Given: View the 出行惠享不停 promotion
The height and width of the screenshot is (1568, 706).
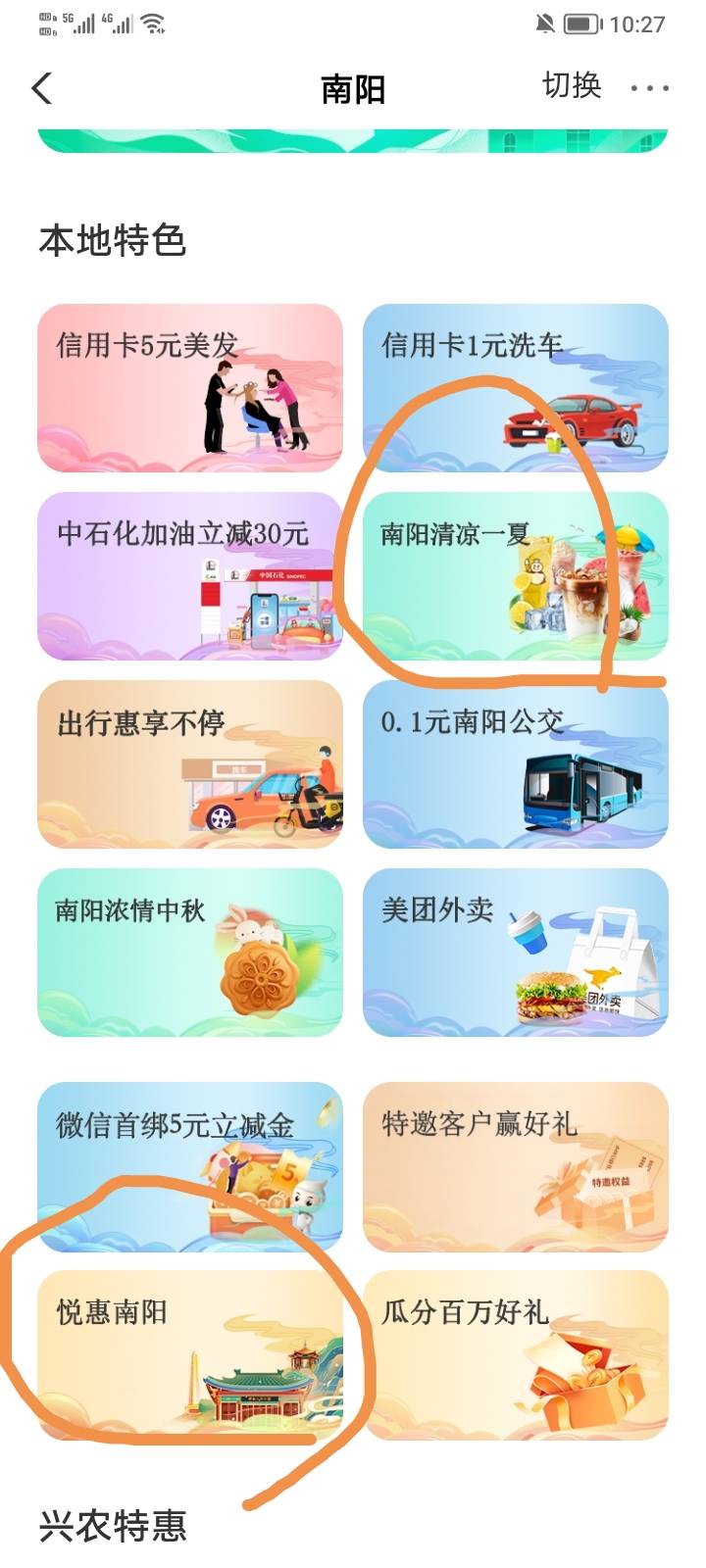Looking at the screenshot, I should (x=190, y=764).
